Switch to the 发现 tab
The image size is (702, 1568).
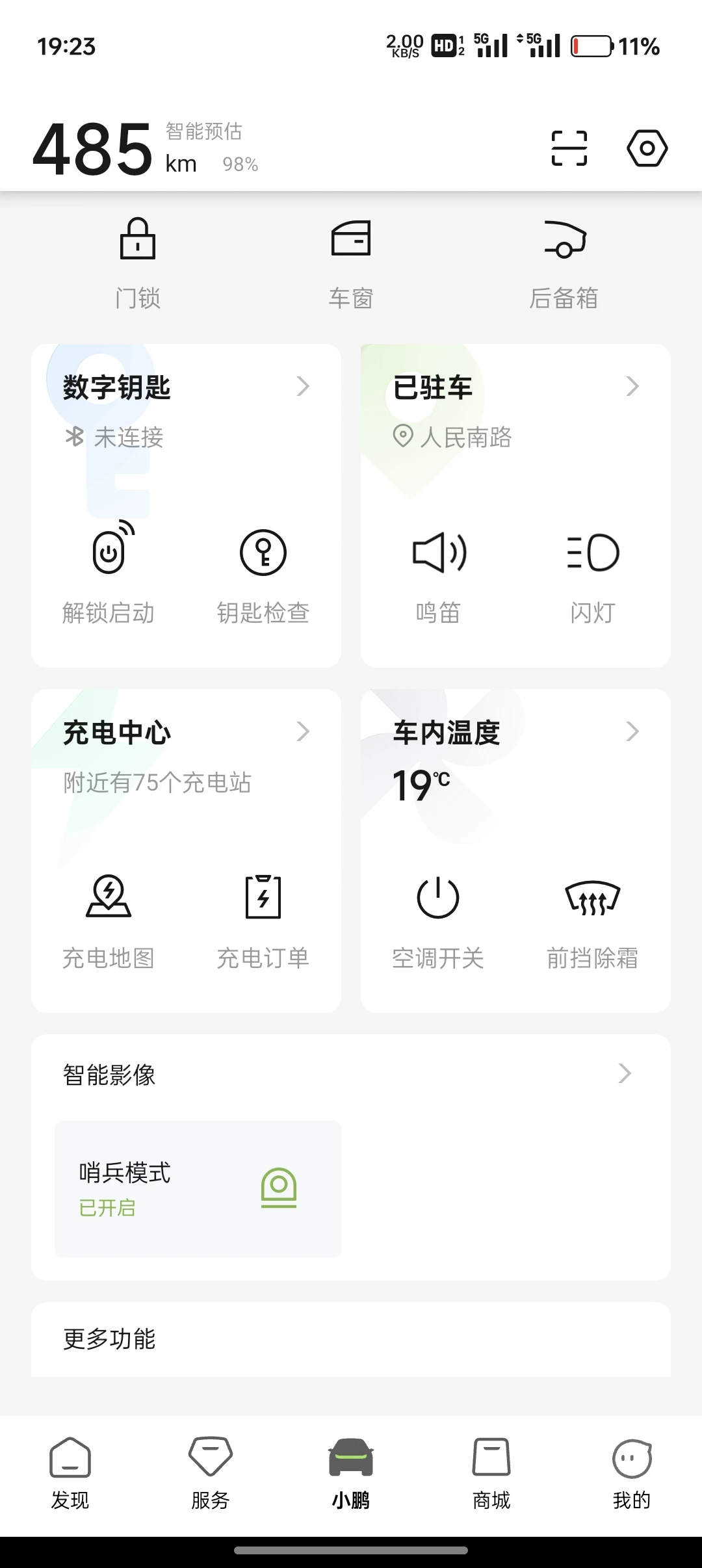pyautogui.click(x=70, y=1474)
